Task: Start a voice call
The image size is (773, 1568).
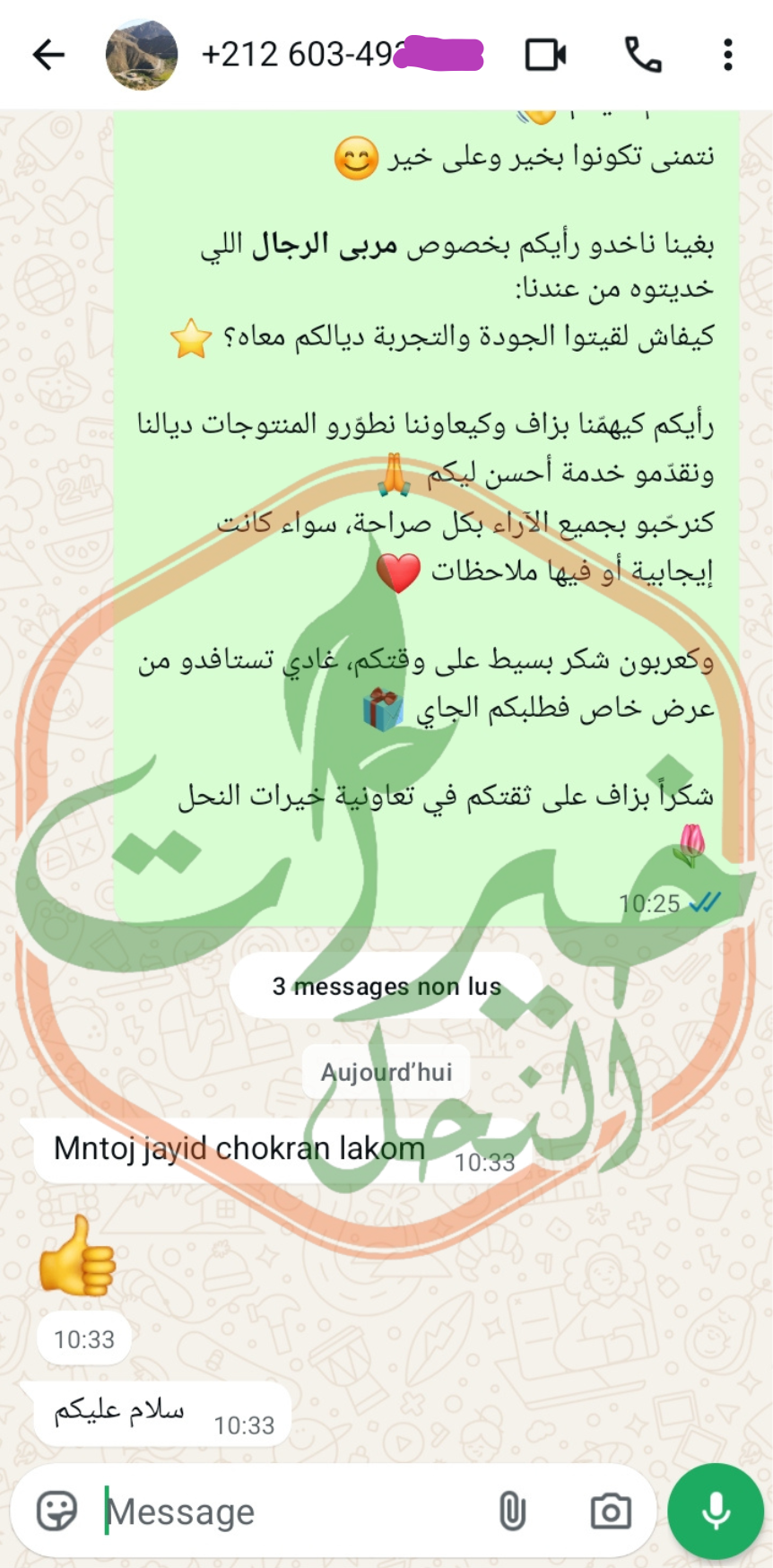Action: pyautogui.click(x=643, y=55)
